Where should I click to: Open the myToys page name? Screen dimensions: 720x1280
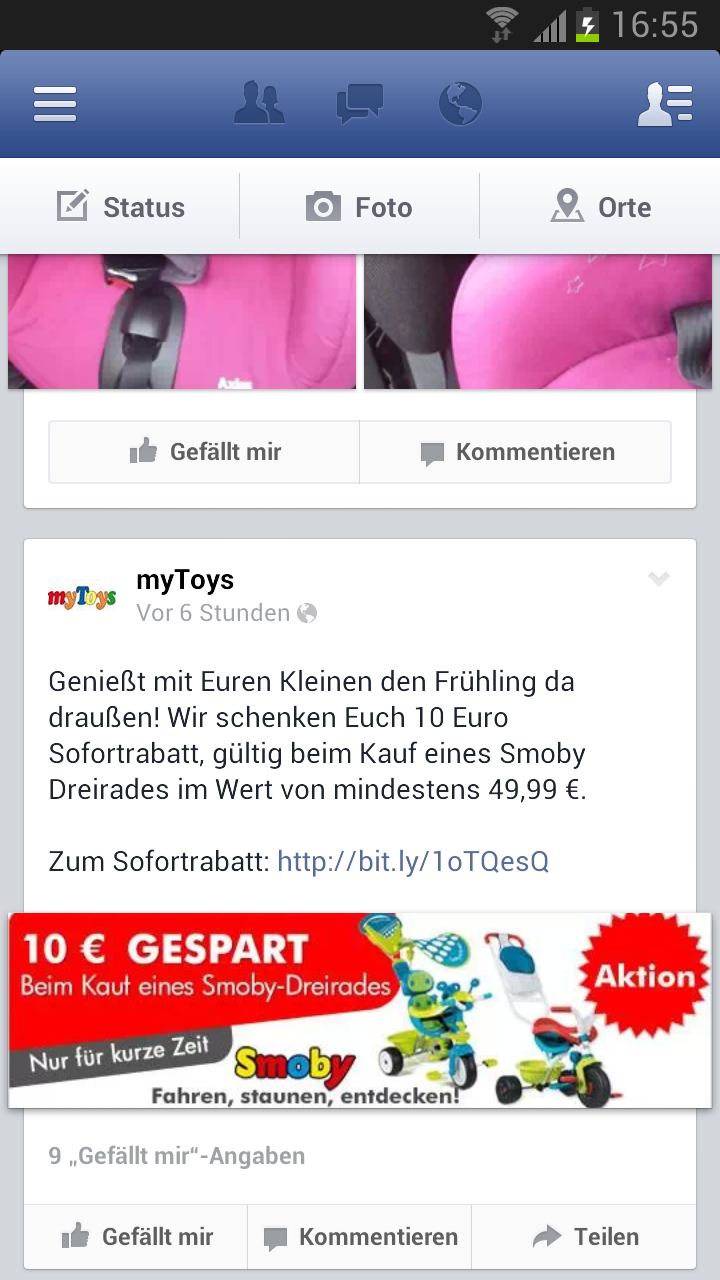(x=185, y=580)
